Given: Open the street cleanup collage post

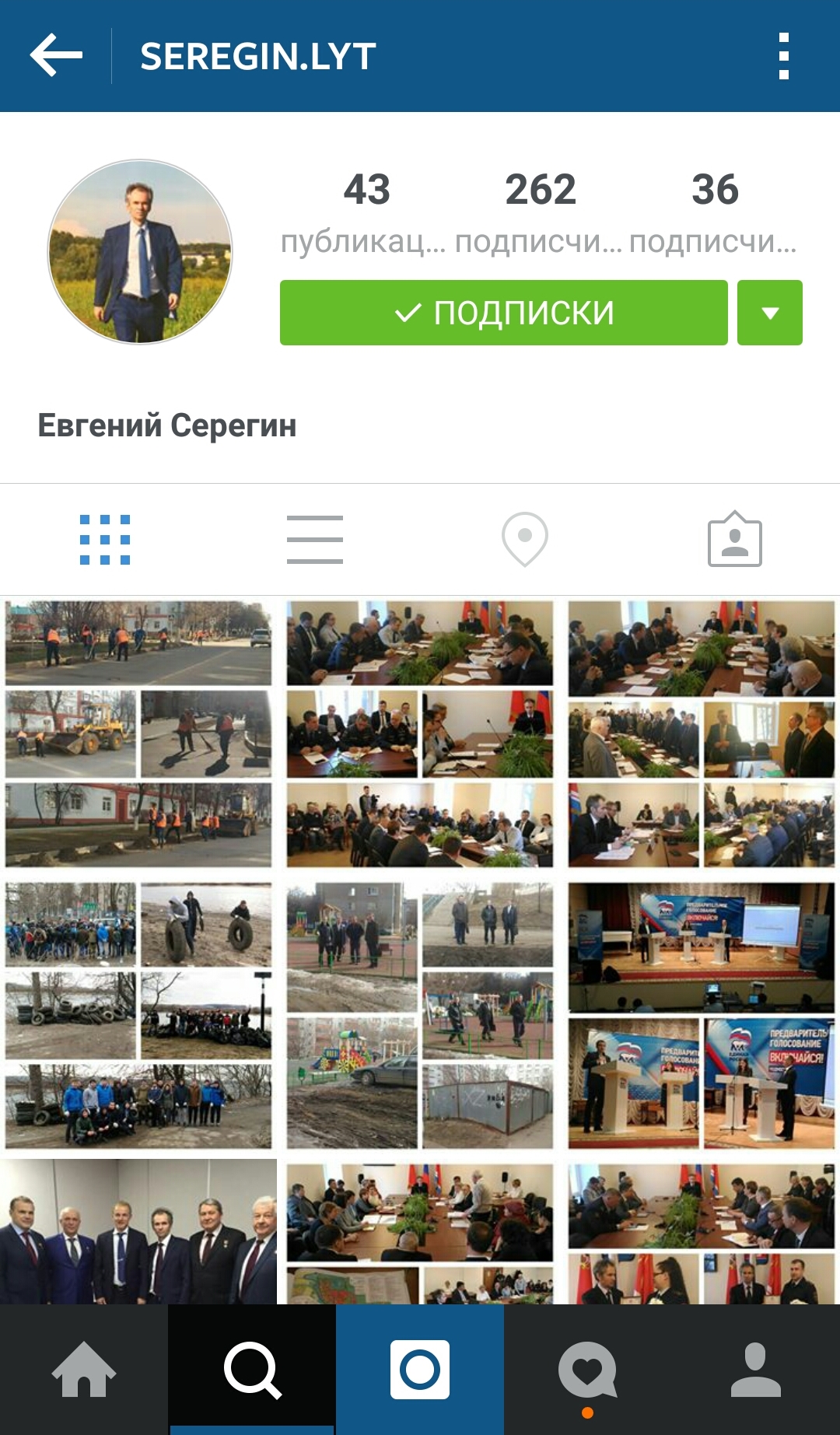Looking at the screenshot, I should [138, 734].
